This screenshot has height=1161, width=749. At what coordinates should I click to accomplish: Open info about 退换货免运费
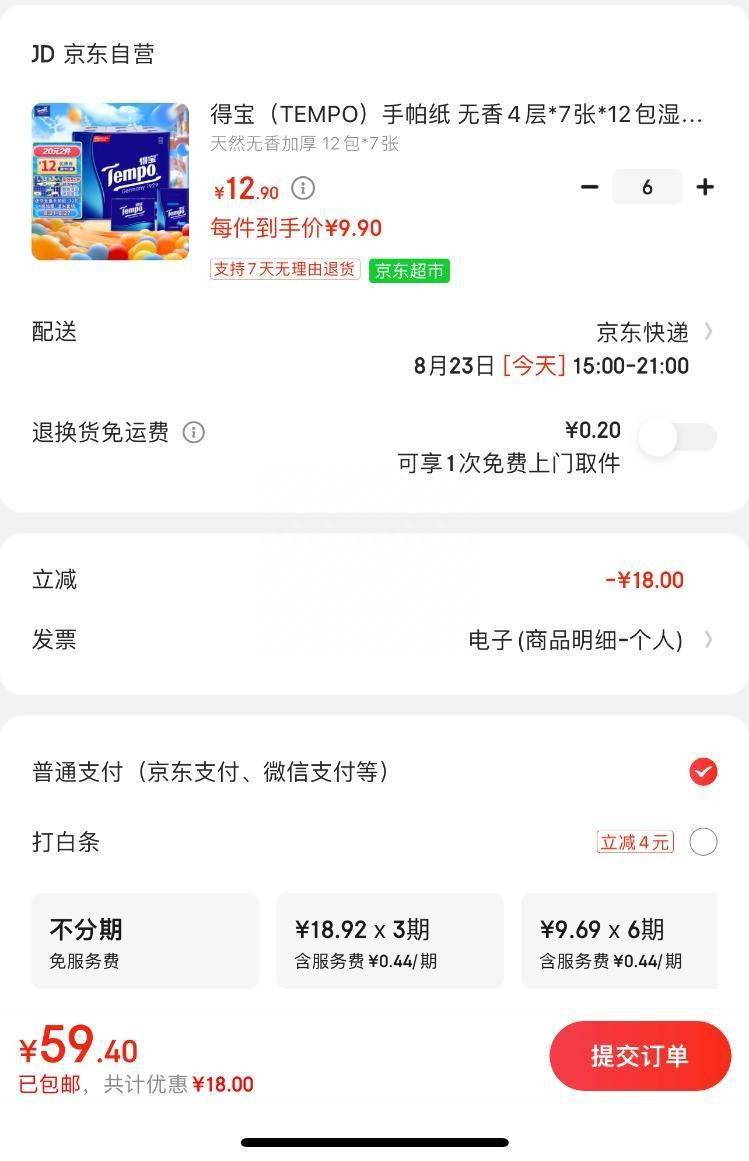194,433
